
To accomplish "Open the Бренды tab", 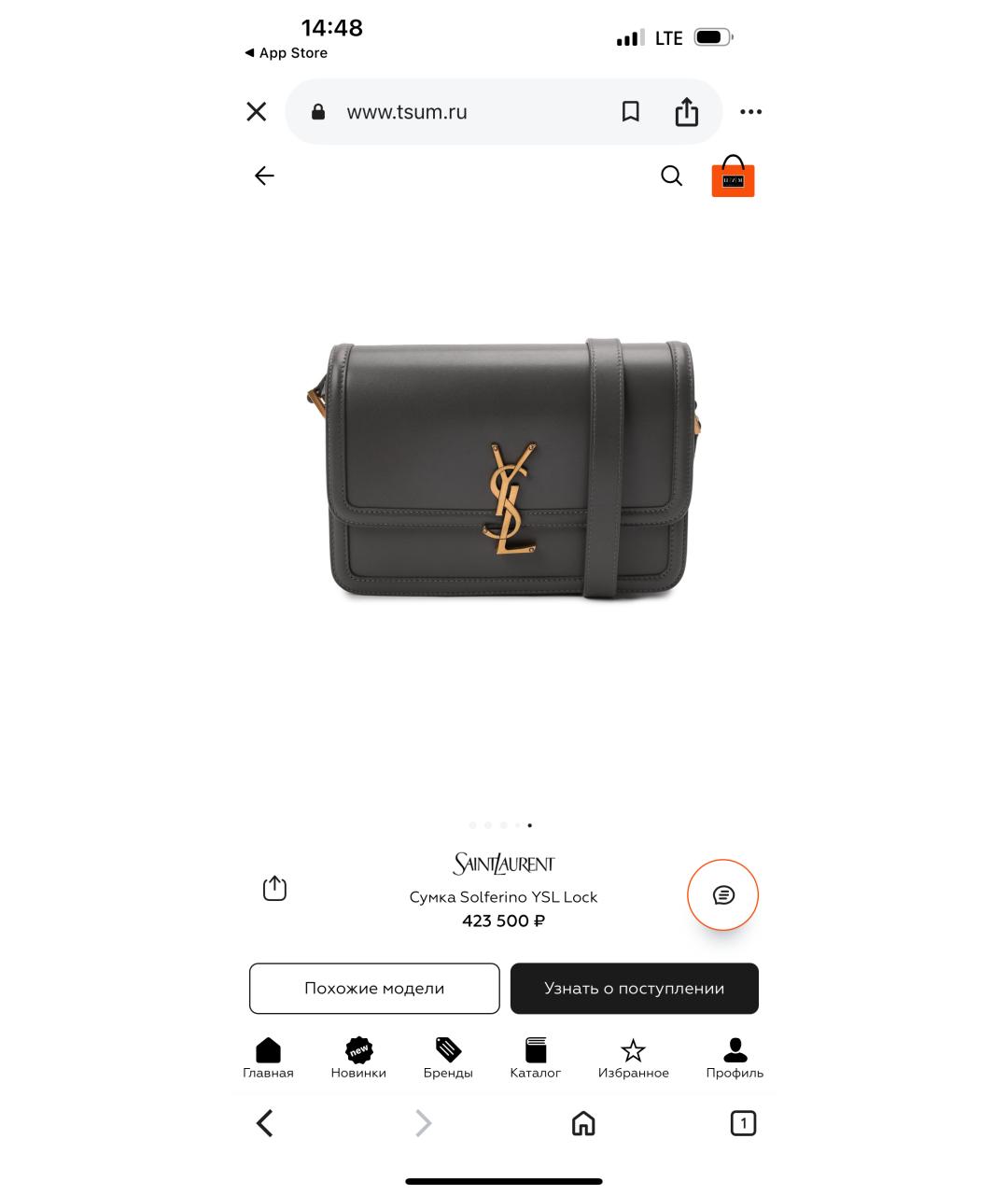I will click(448, 1058).
